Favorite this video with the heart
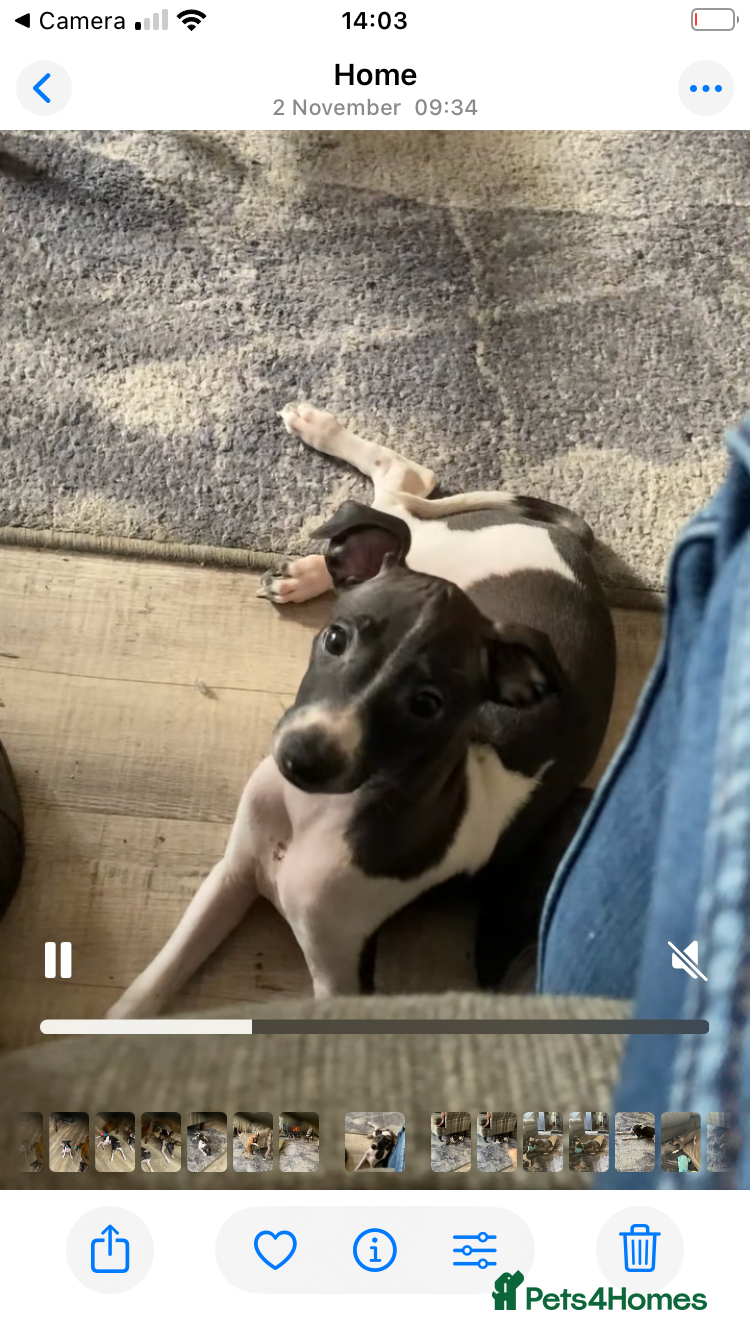Image resolution: width=750 pixels, height=1334 pixels. 275,1248
